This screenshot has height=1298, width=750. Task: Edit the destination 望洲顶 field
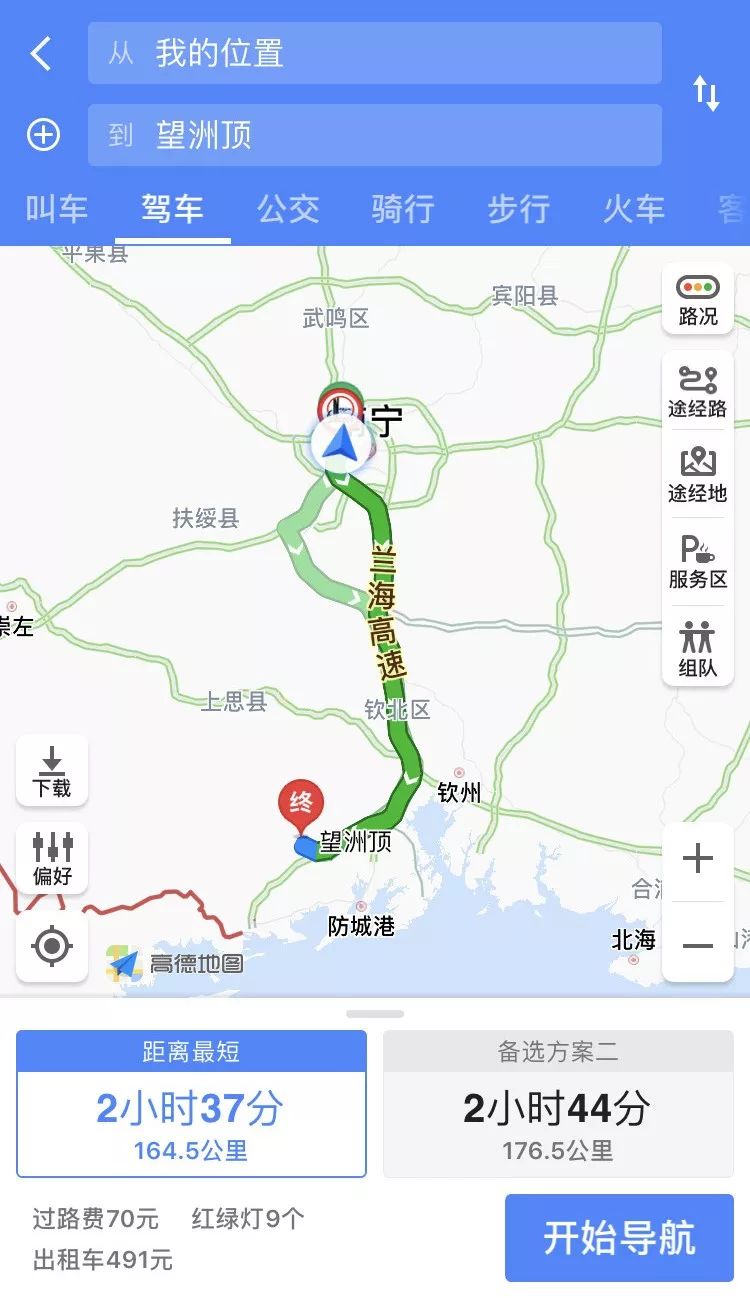click(x=375, y=135)
